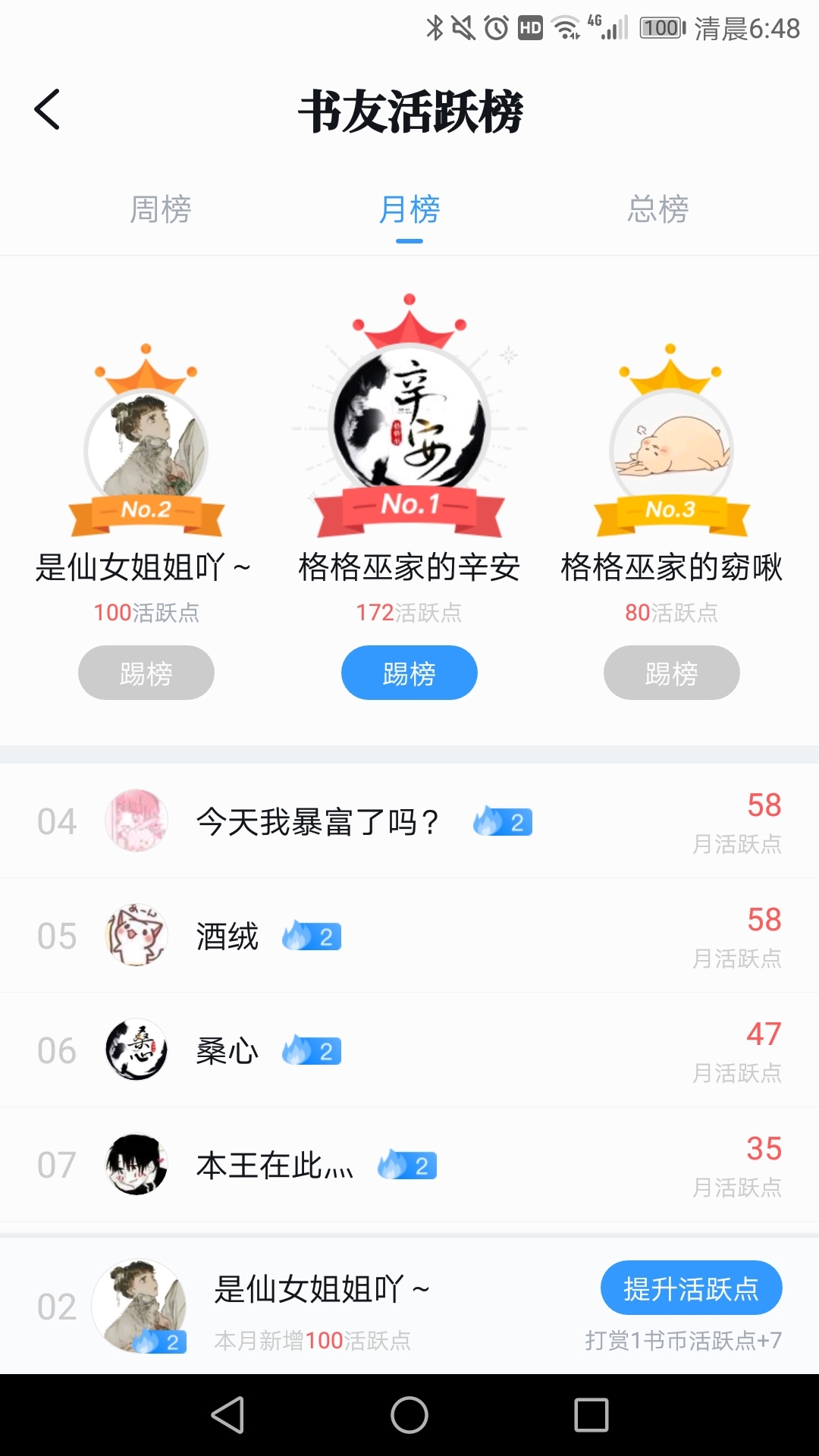Screen dimensions: 819x1456
Task: Open rank 05 user 酒绒
Action: click(x=409, y=936)
